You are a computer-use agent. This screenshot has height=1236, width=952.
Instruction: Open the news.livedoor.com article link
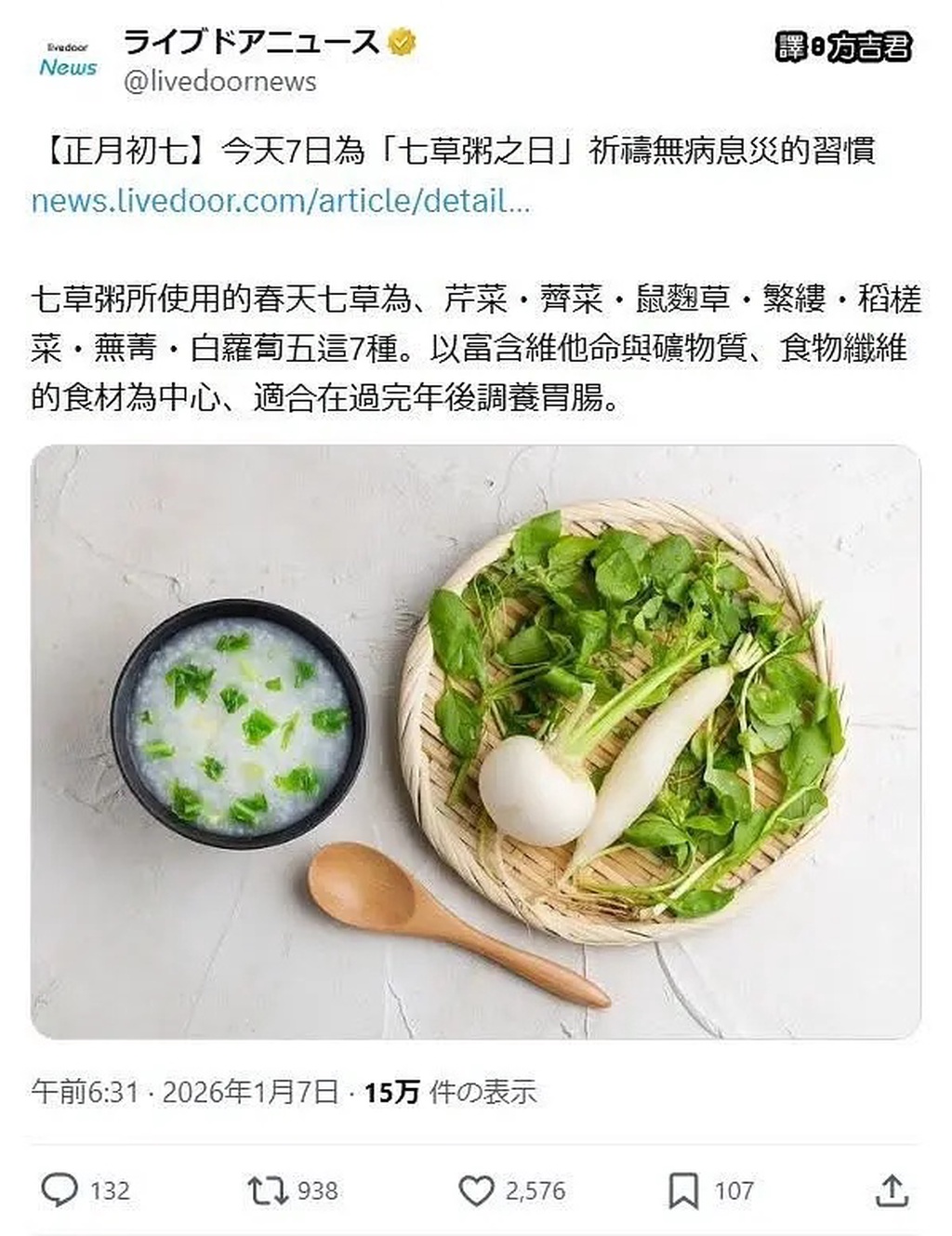pos(280,201)
